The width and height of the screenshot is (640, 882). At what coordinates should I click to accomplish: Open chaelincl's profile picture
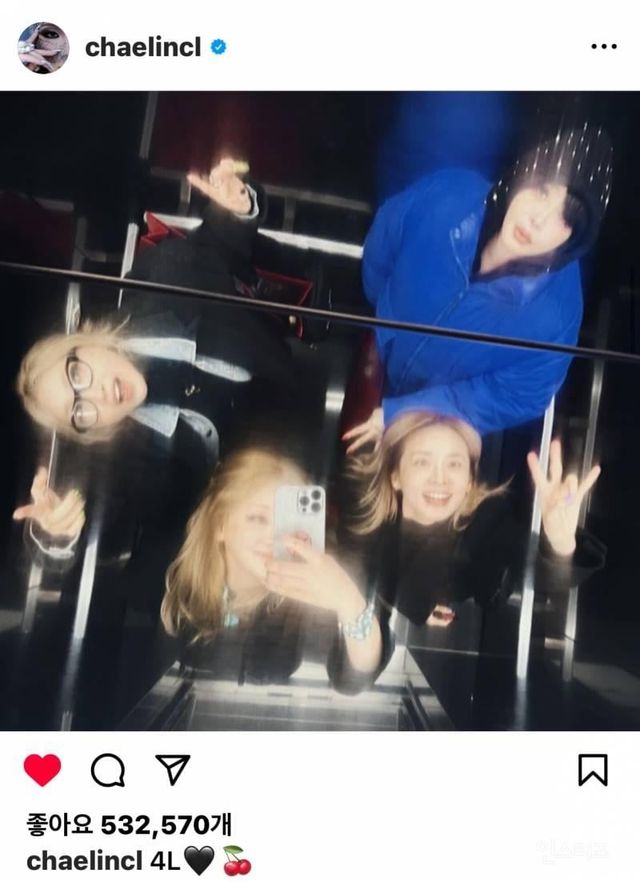click(x=43, y=47)
